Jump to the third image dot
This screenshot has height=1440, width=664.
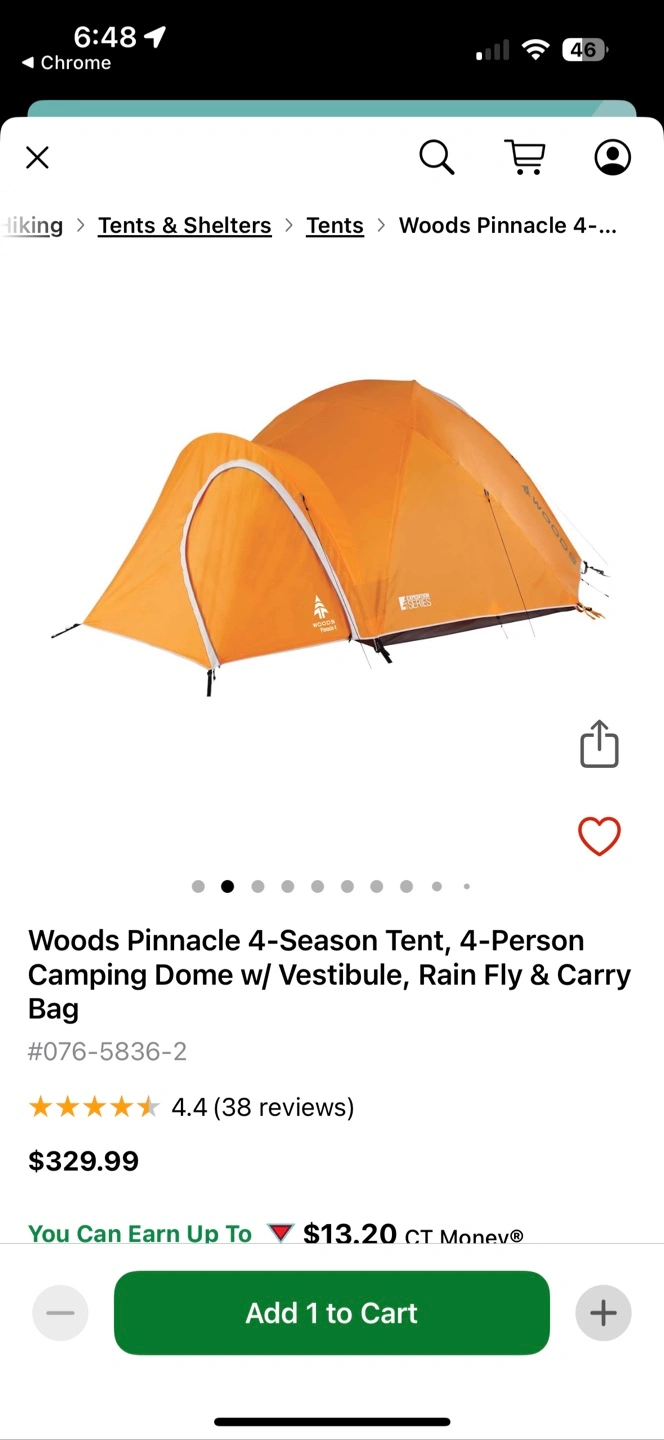click(x=258, y=886)
